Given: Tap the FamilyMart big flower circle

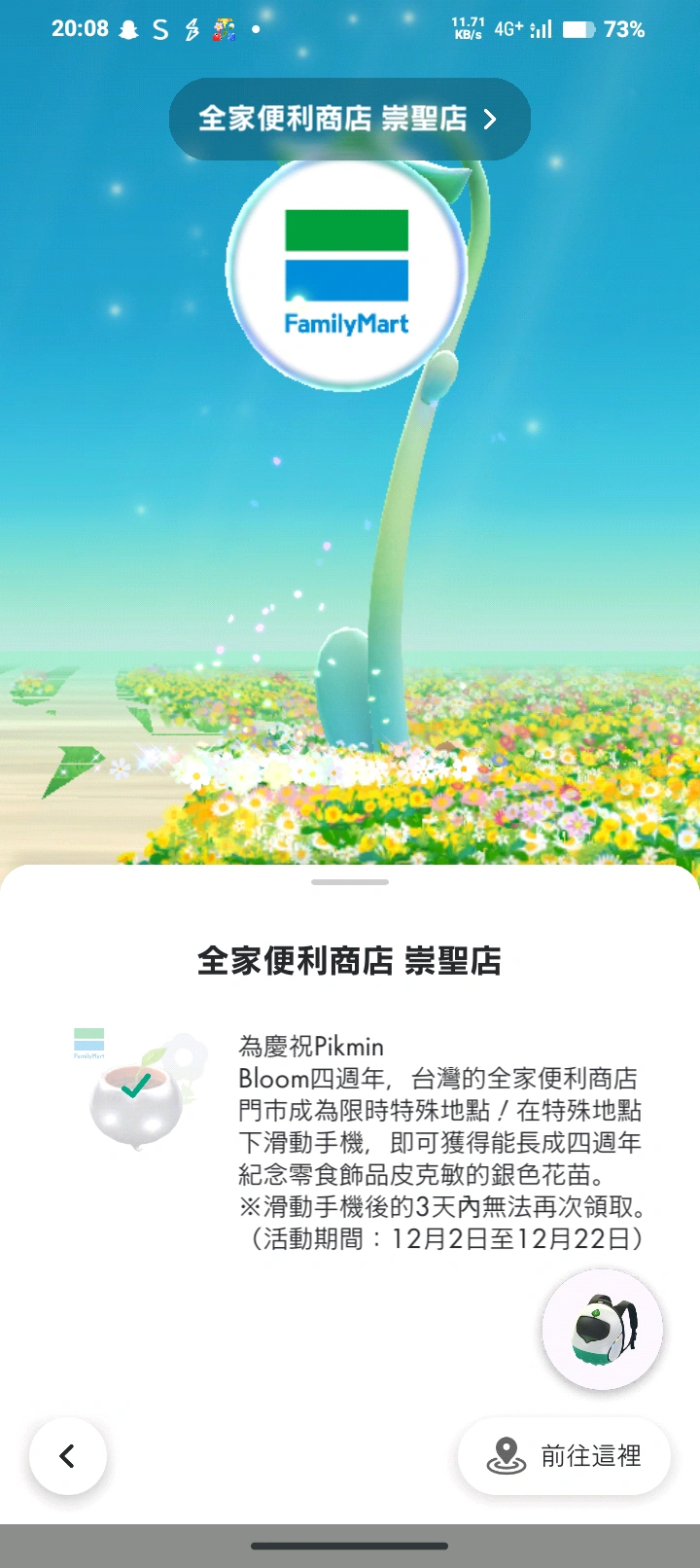Looking at the screenshot, I should (347, 271).
